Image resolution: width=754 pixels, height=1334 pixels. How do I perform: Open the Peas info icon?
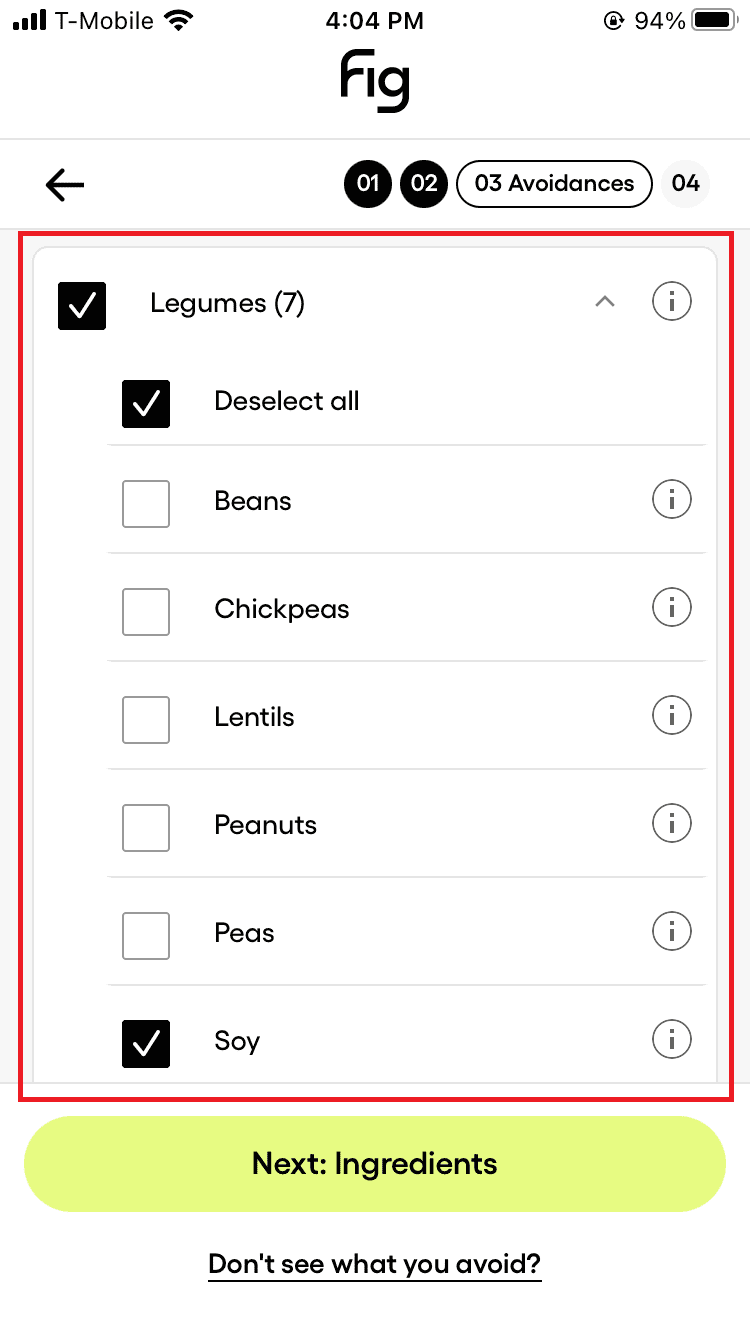click(x=671, y=931)
